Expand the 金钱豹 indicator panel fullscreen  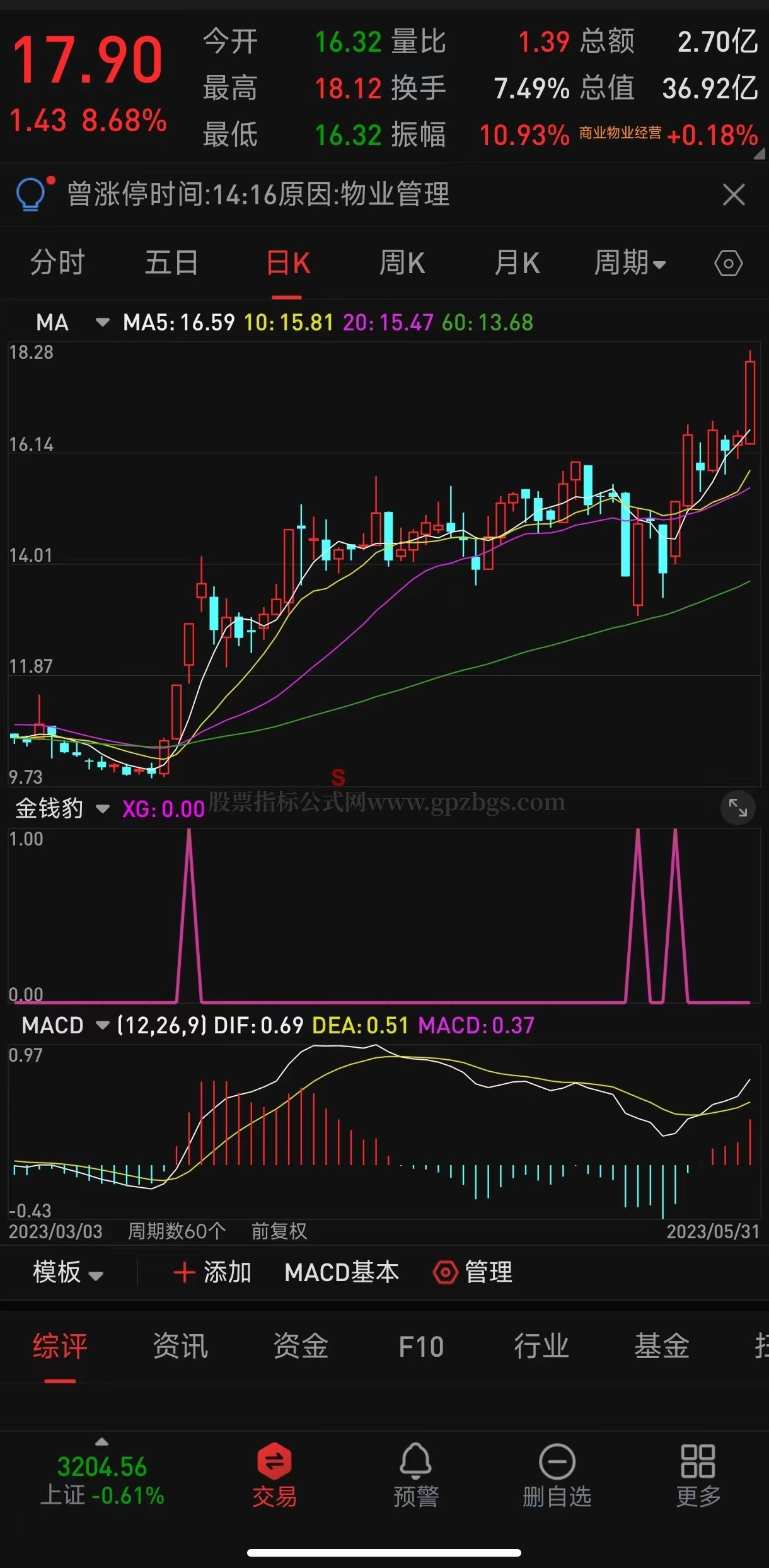click(x=737, y=808)
